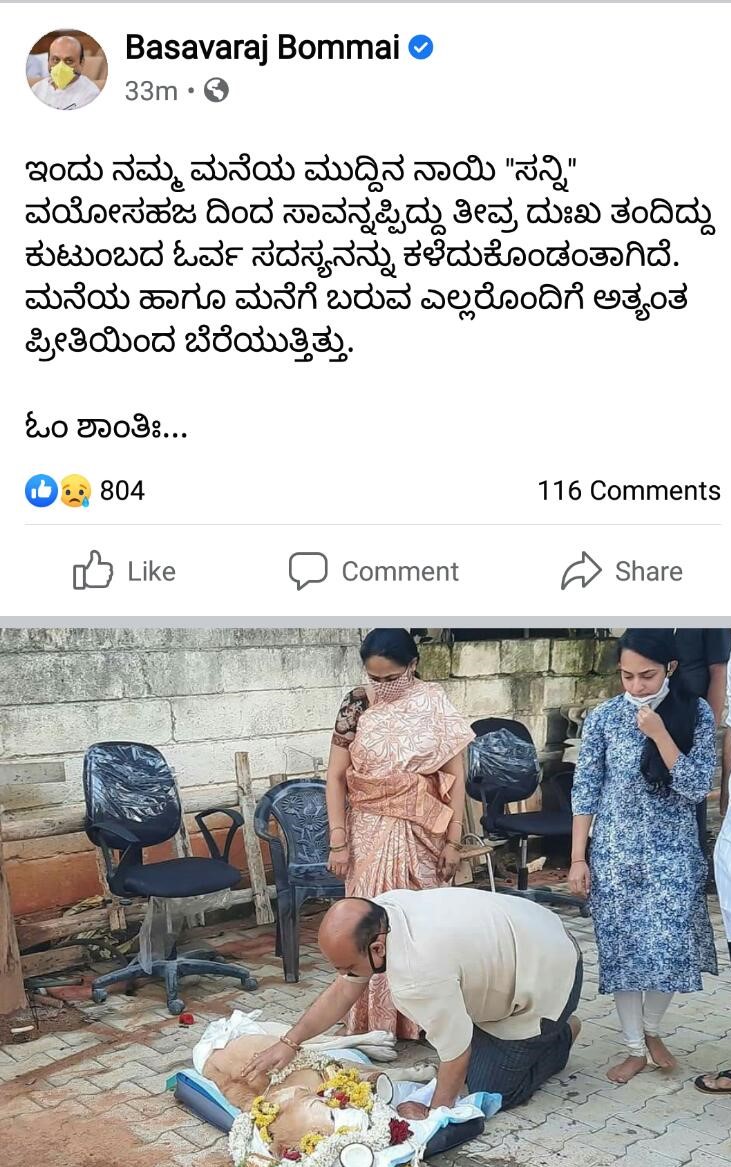The height and width of the screenshot is (1167, 731).
Task: Open Basavaraj Bommai's profile picture
Action: point(66,69)
